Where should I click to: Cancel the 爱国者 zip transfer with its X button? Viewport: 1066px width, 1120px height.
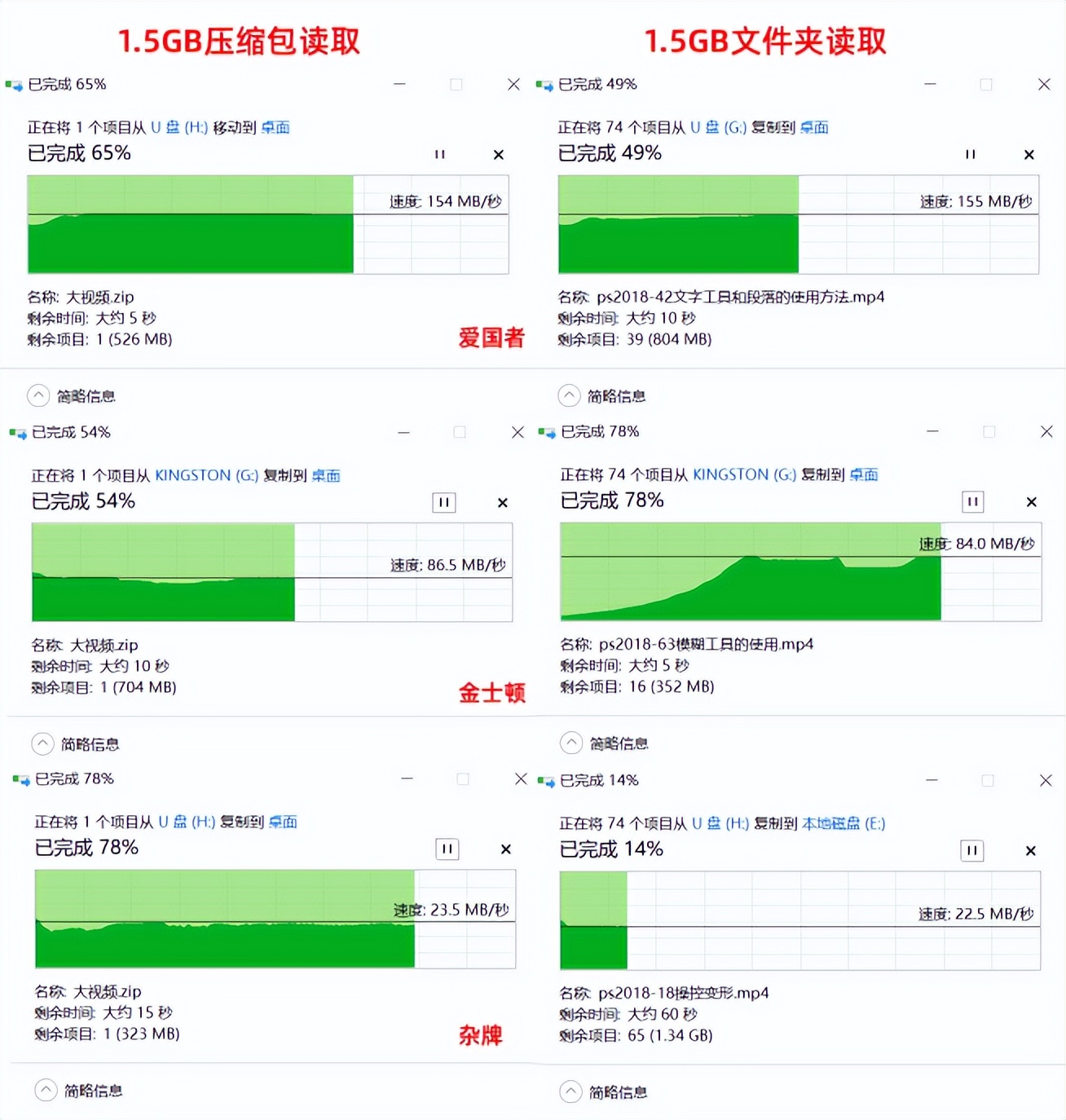498,154
